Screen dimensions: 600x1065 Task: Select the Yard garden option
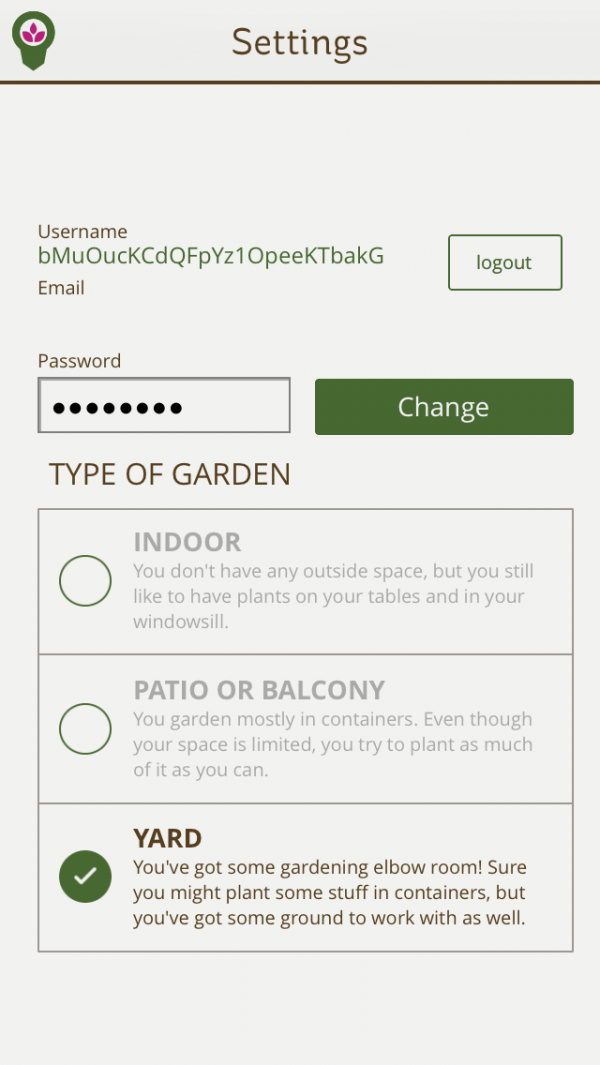[305, 877]
